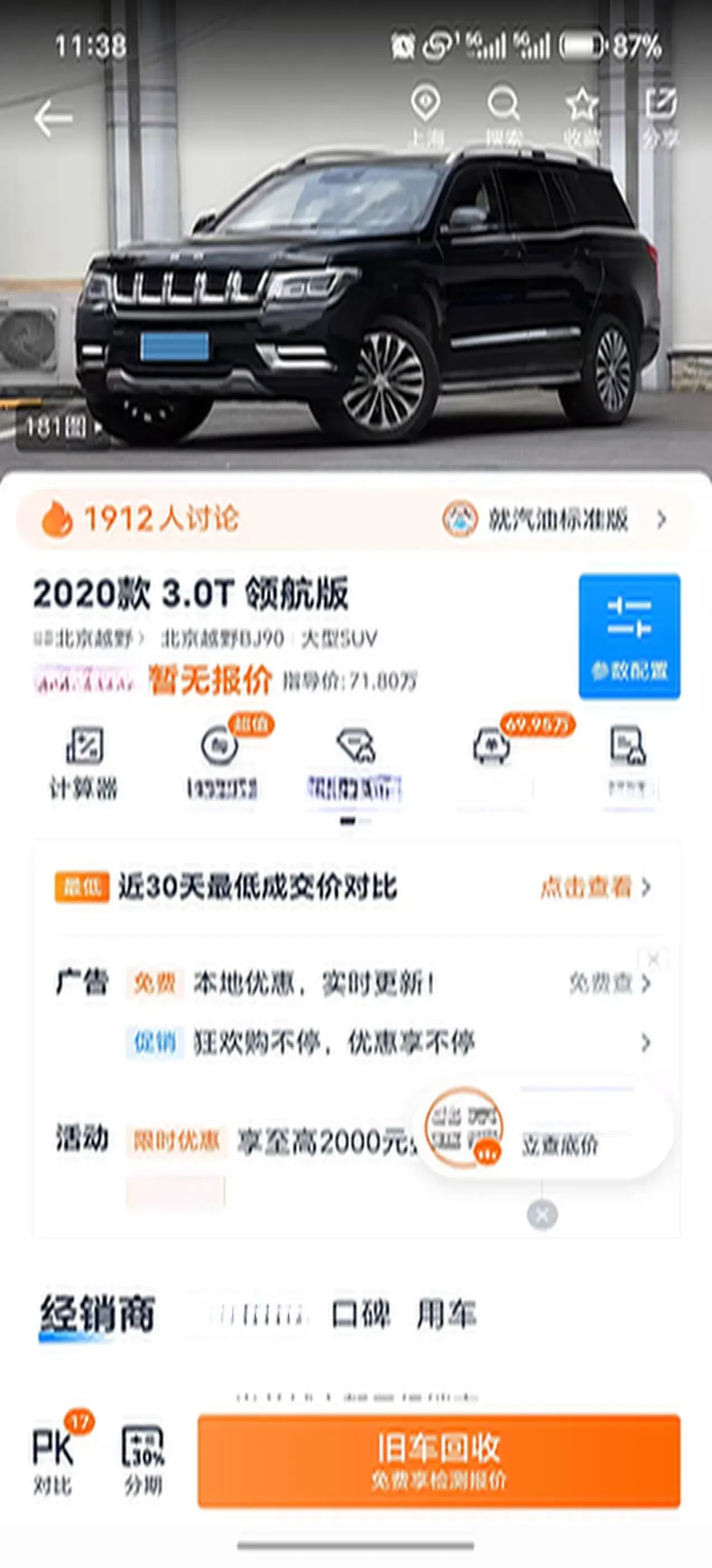Go back using the arrow icon
The width and height of the screenshot is (712, 1568).
click(54, 118)
